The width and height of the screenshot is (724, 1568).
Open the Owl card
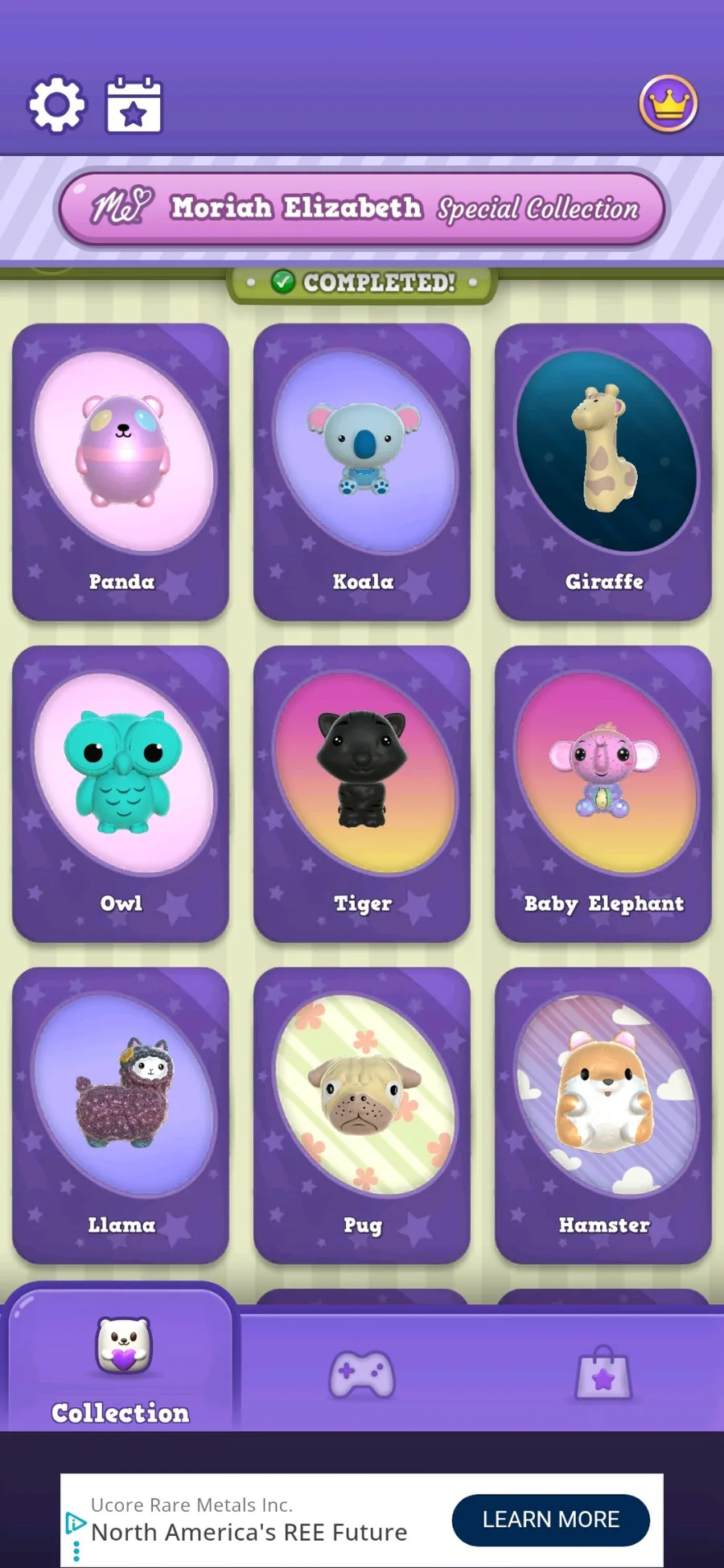[x=121, y=793]
